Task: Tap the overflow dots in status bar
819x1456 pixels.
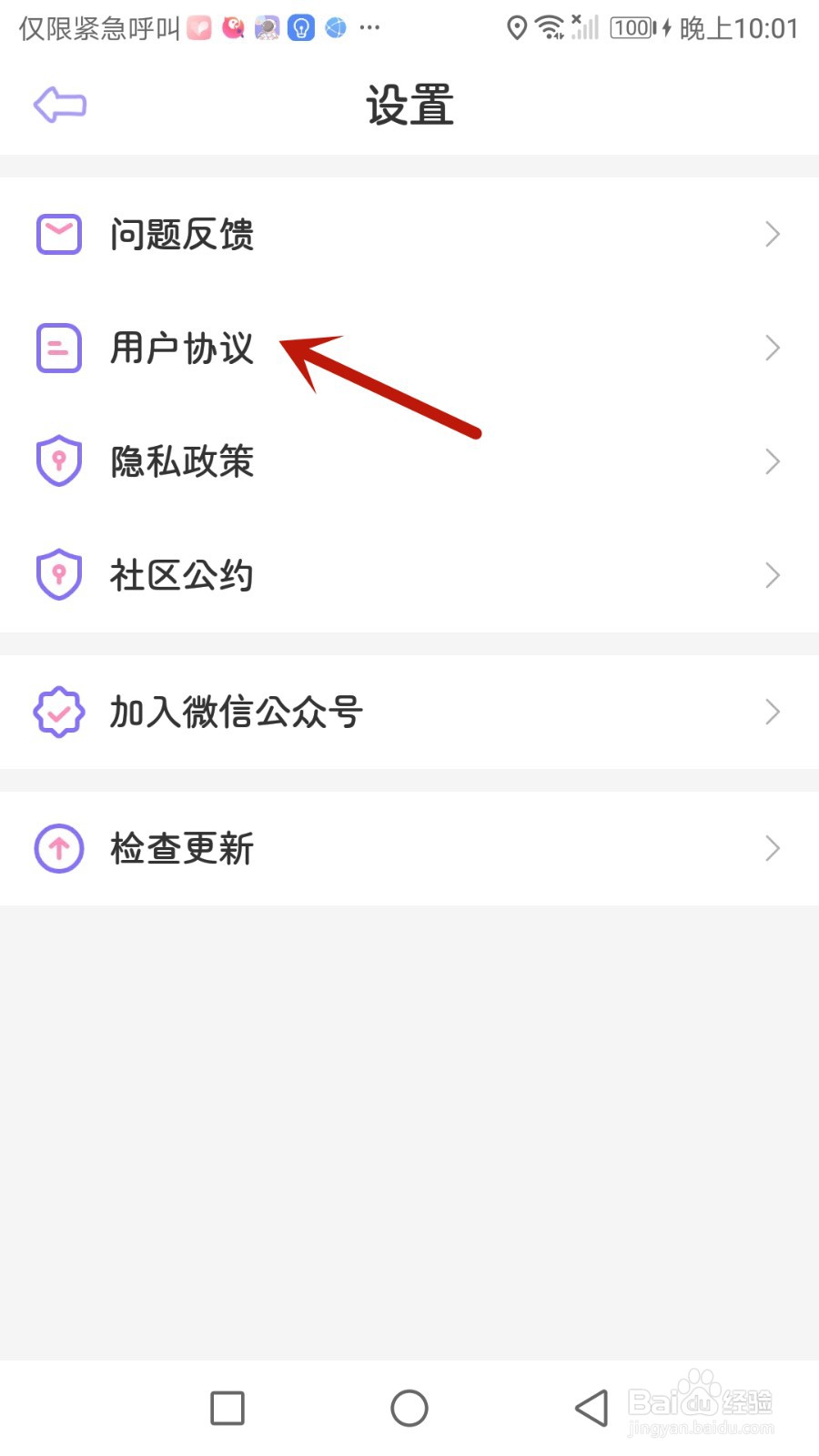Action: point(369,28)
